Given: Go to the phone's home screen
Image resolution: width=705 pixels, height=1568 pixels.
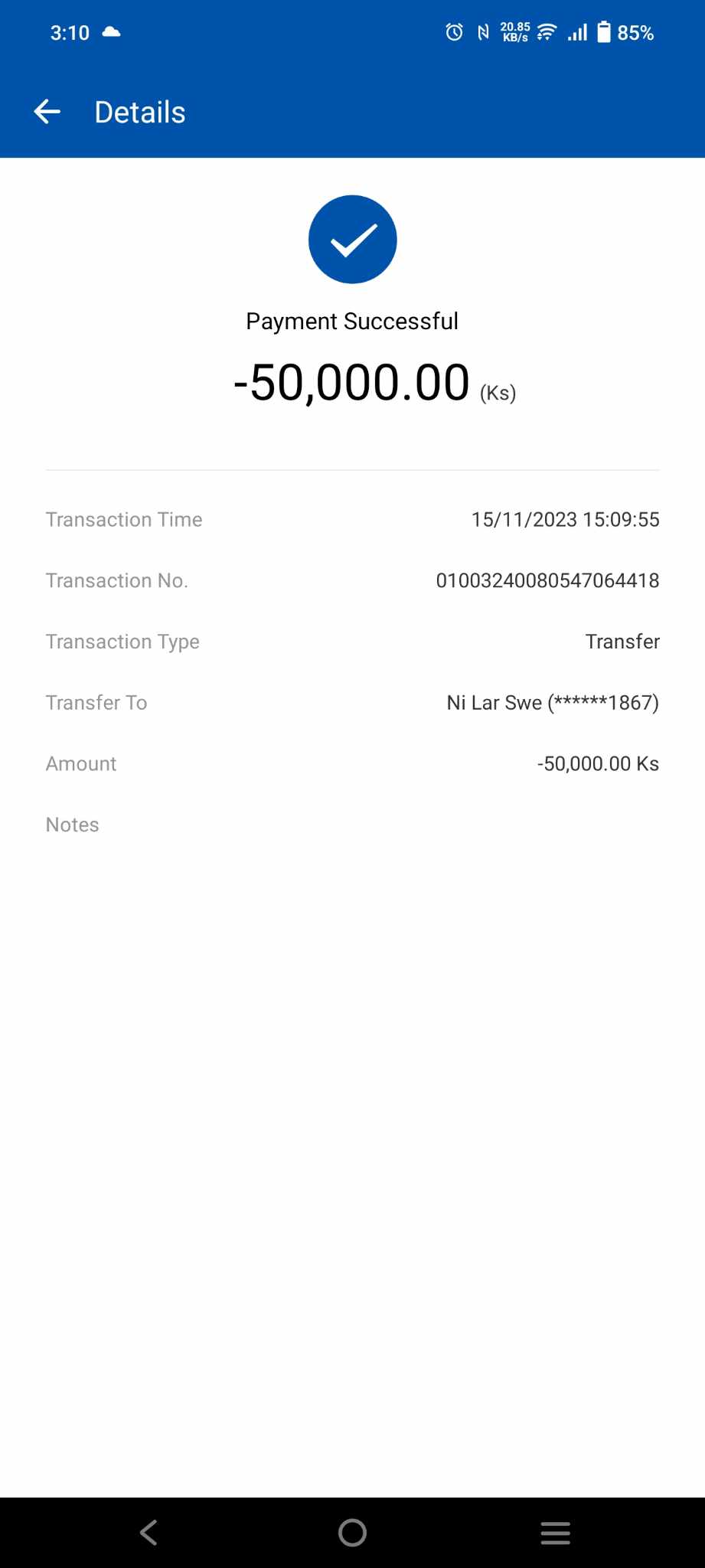Looking at the screenshot, I should click(352, 1532).
